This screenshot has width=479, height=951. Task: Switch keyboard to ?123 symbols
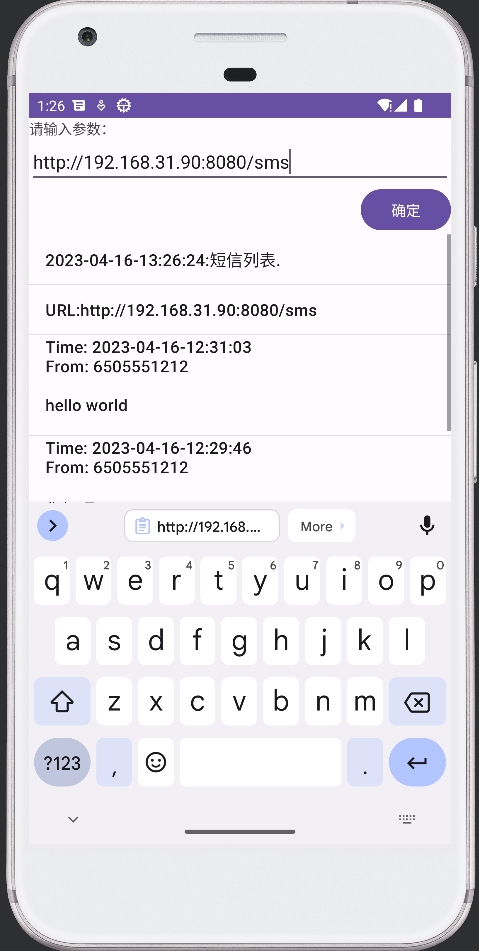[62, 762]
